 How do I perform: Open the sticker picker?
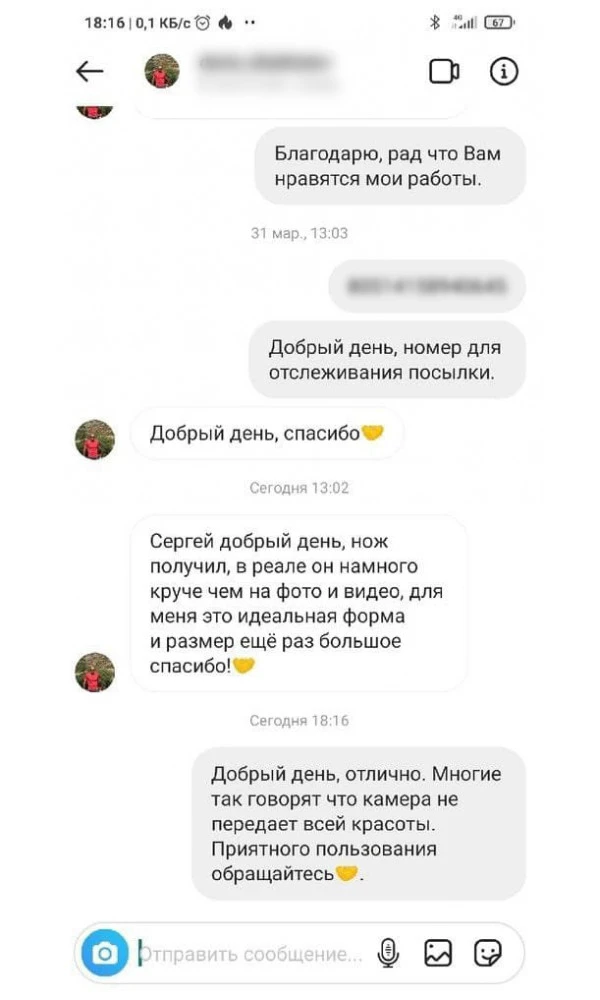pos(487,954)
